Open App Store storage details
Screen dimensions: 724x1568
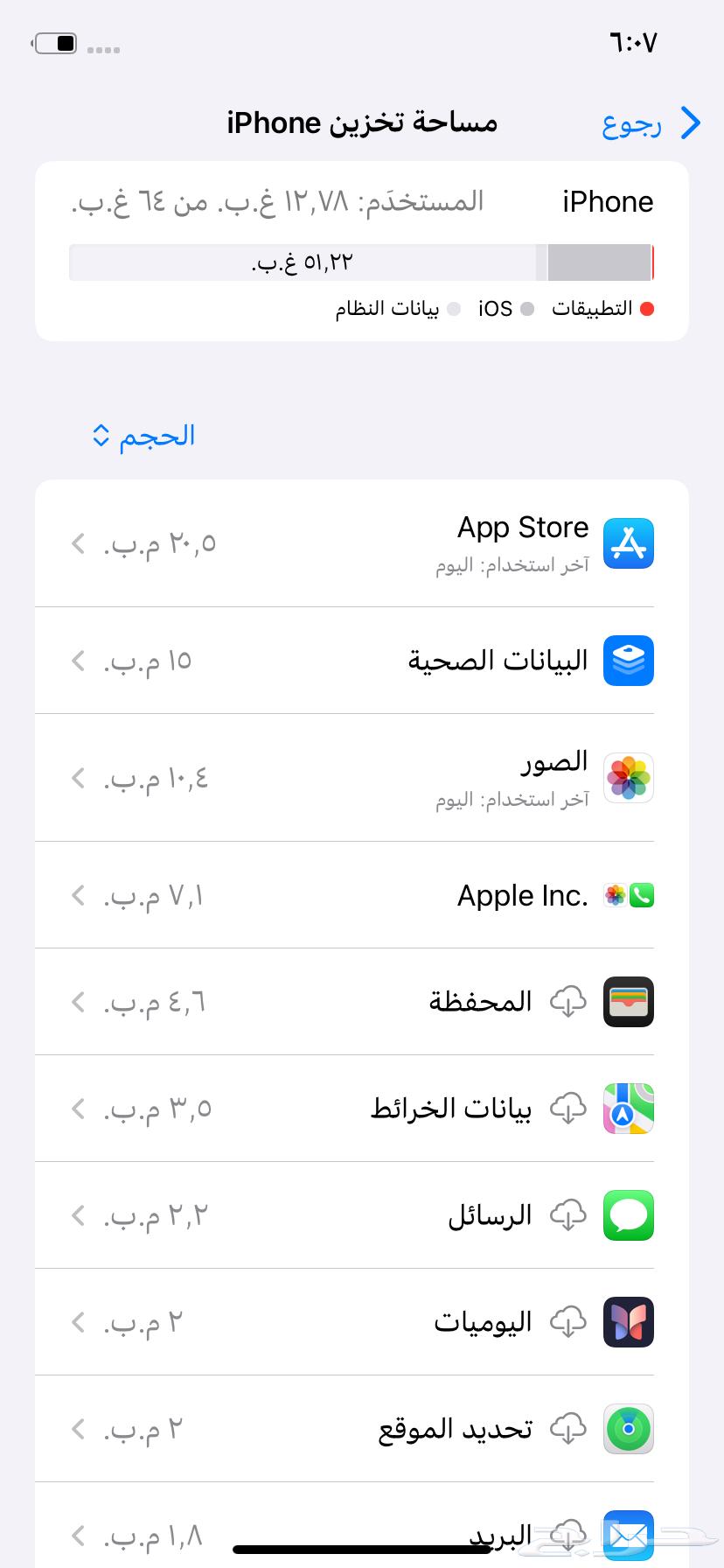pos(362,543)
